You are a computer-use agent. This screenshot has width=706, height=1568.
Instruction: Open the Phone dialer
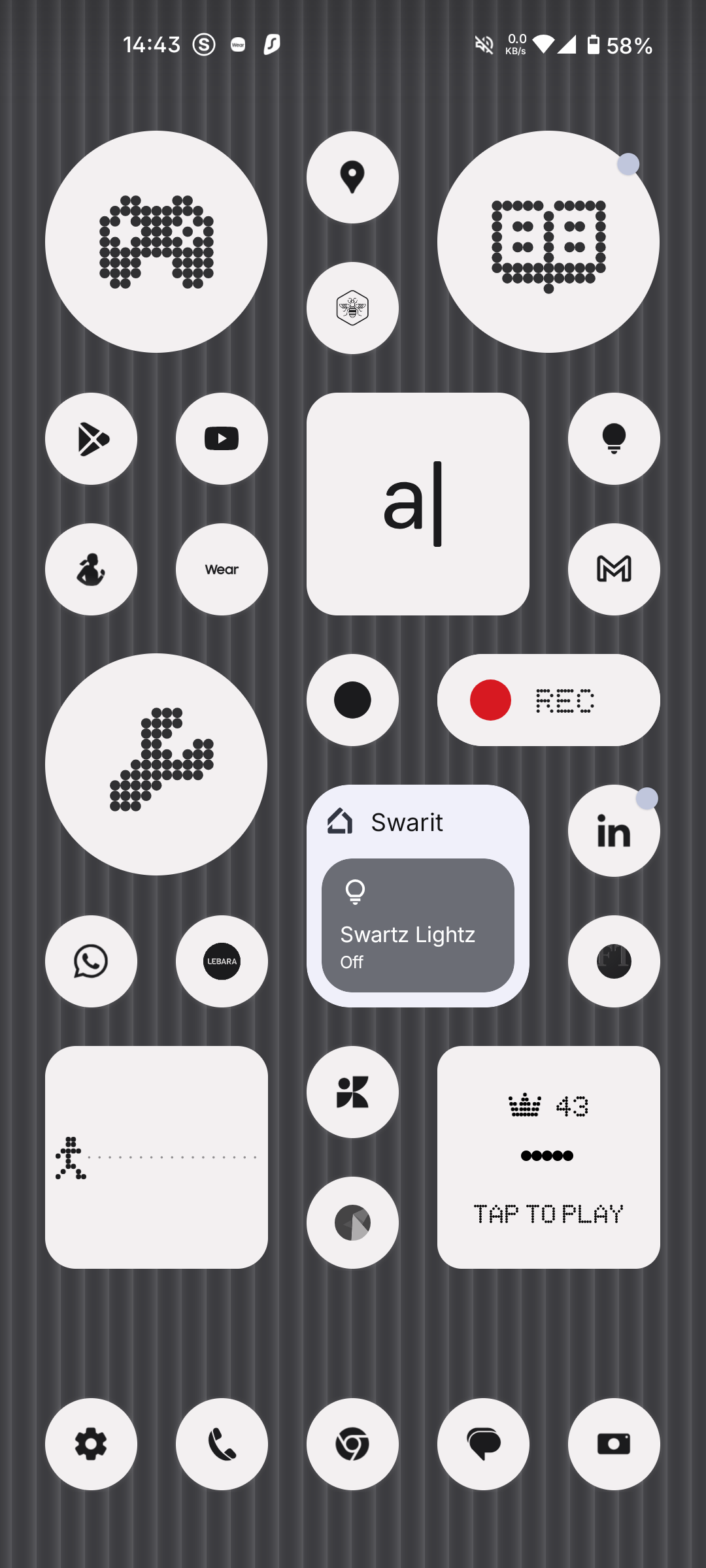pos(222,1444)
